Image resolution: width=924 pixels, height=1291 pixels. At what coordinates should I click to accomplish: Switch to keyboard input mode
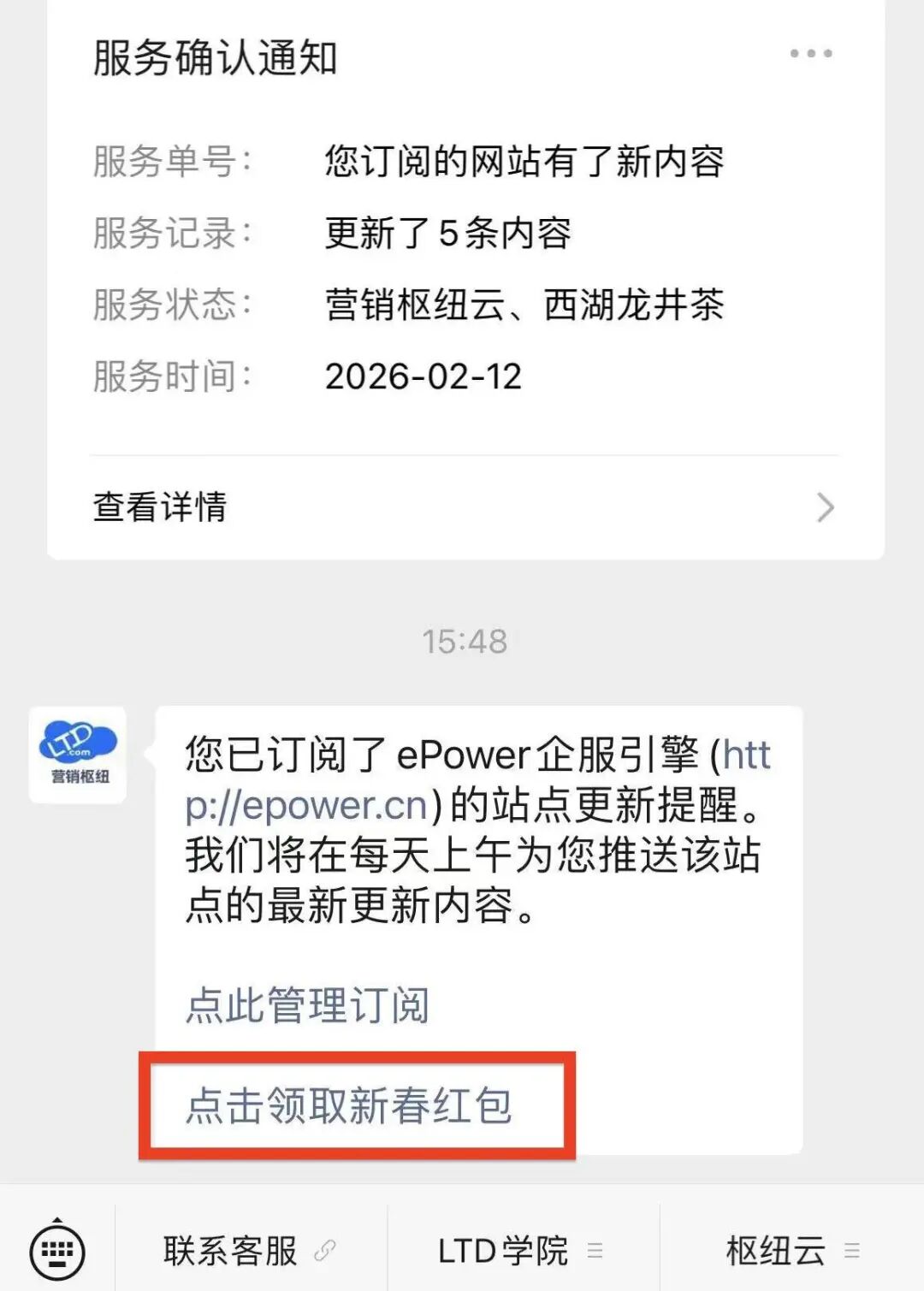point(57,1252)
